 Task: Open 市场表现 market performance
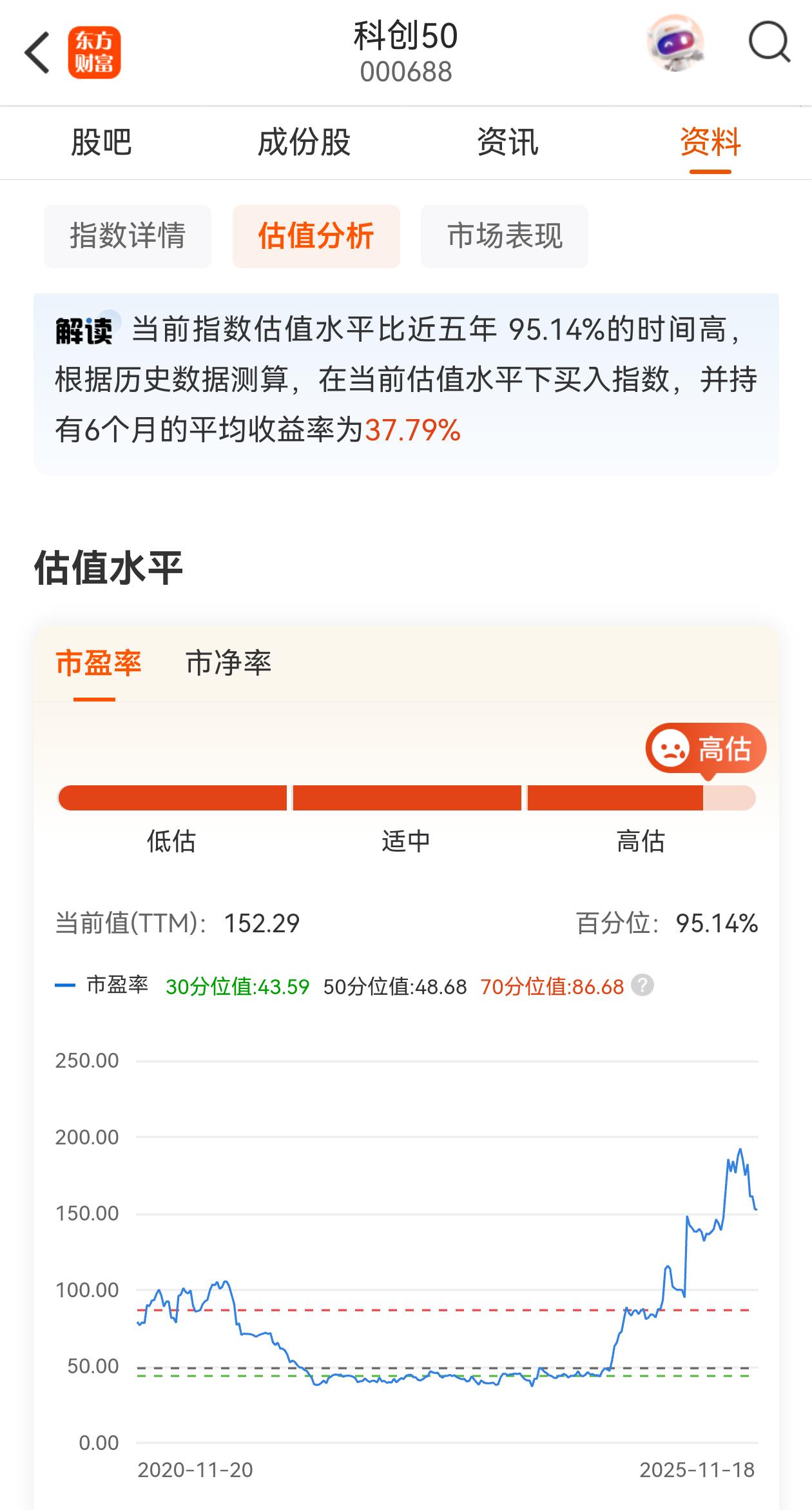[505, 237]
